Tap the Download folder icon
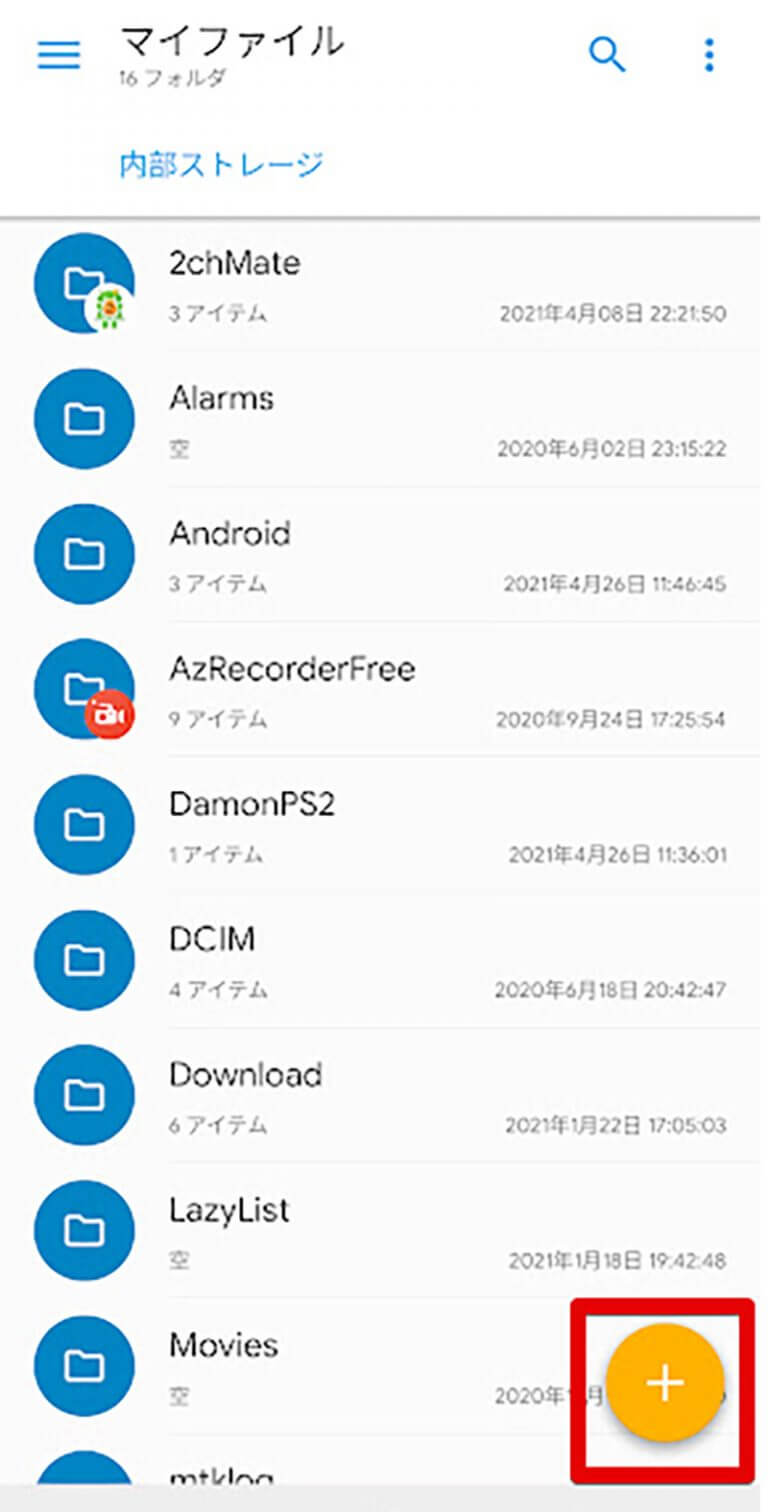 click(84, 1095)
